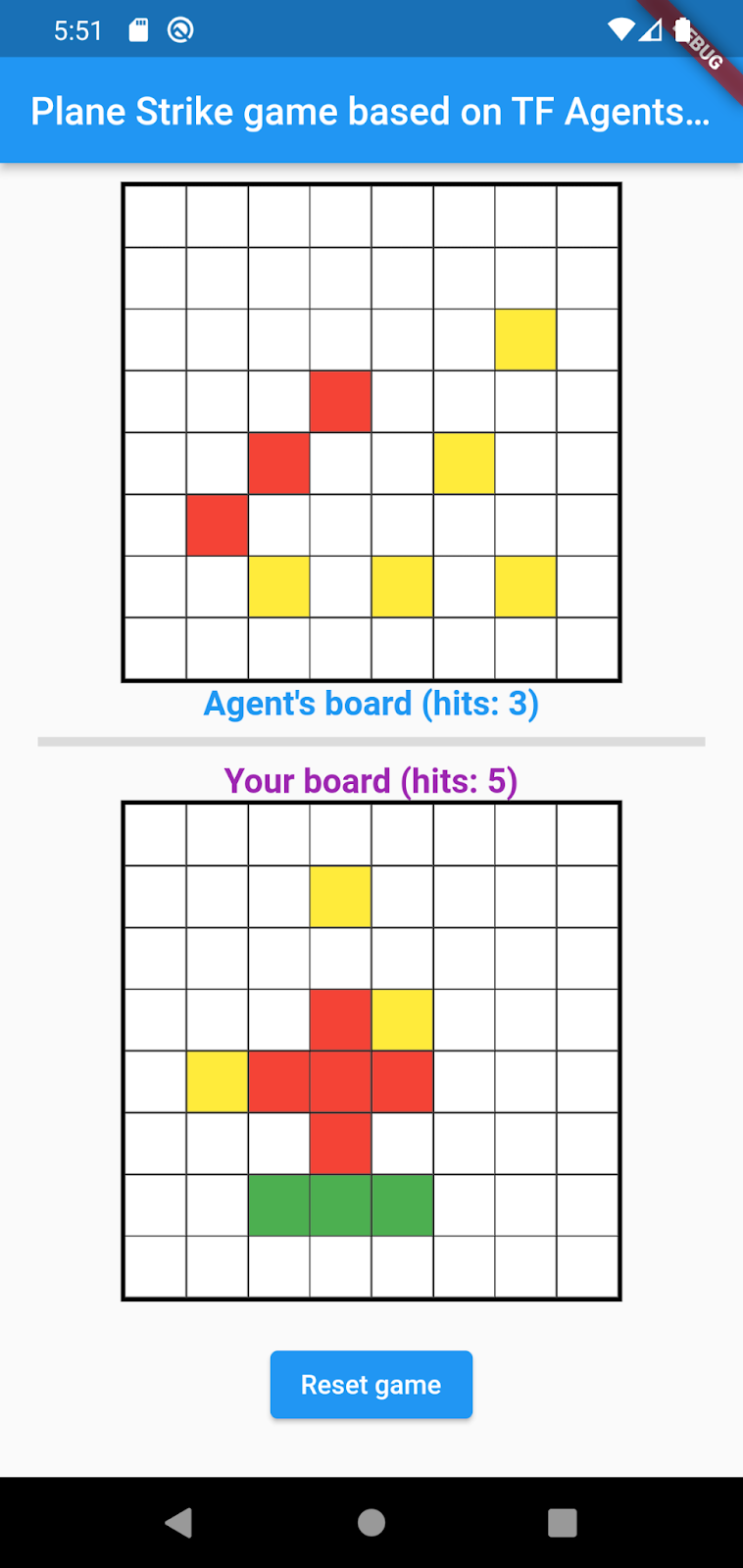The height and width of the screenshot is (1568, 743).
Task: Go back with the system back button
Action: coord(178,1522)
